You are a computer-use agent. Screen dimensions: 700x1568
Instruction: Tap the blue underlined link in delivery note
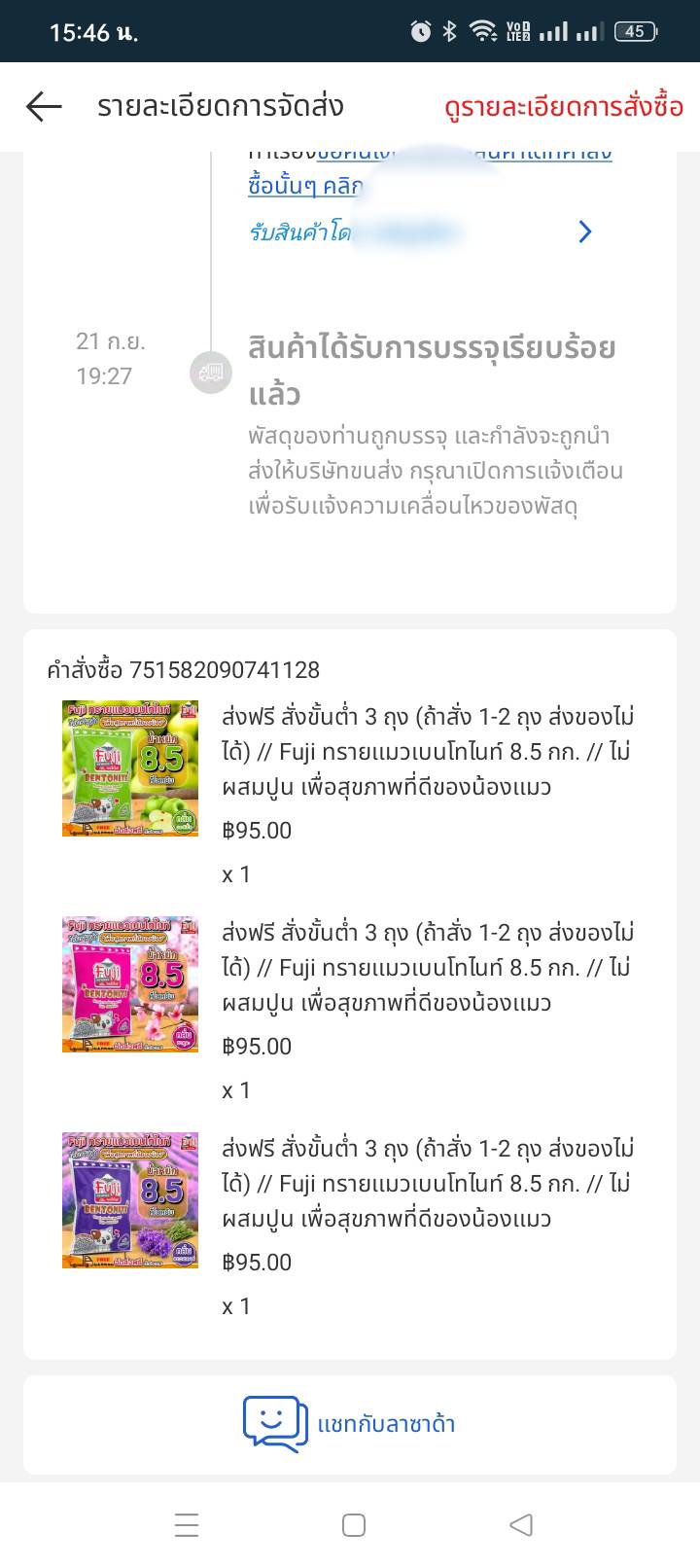(x=430, y=169)
